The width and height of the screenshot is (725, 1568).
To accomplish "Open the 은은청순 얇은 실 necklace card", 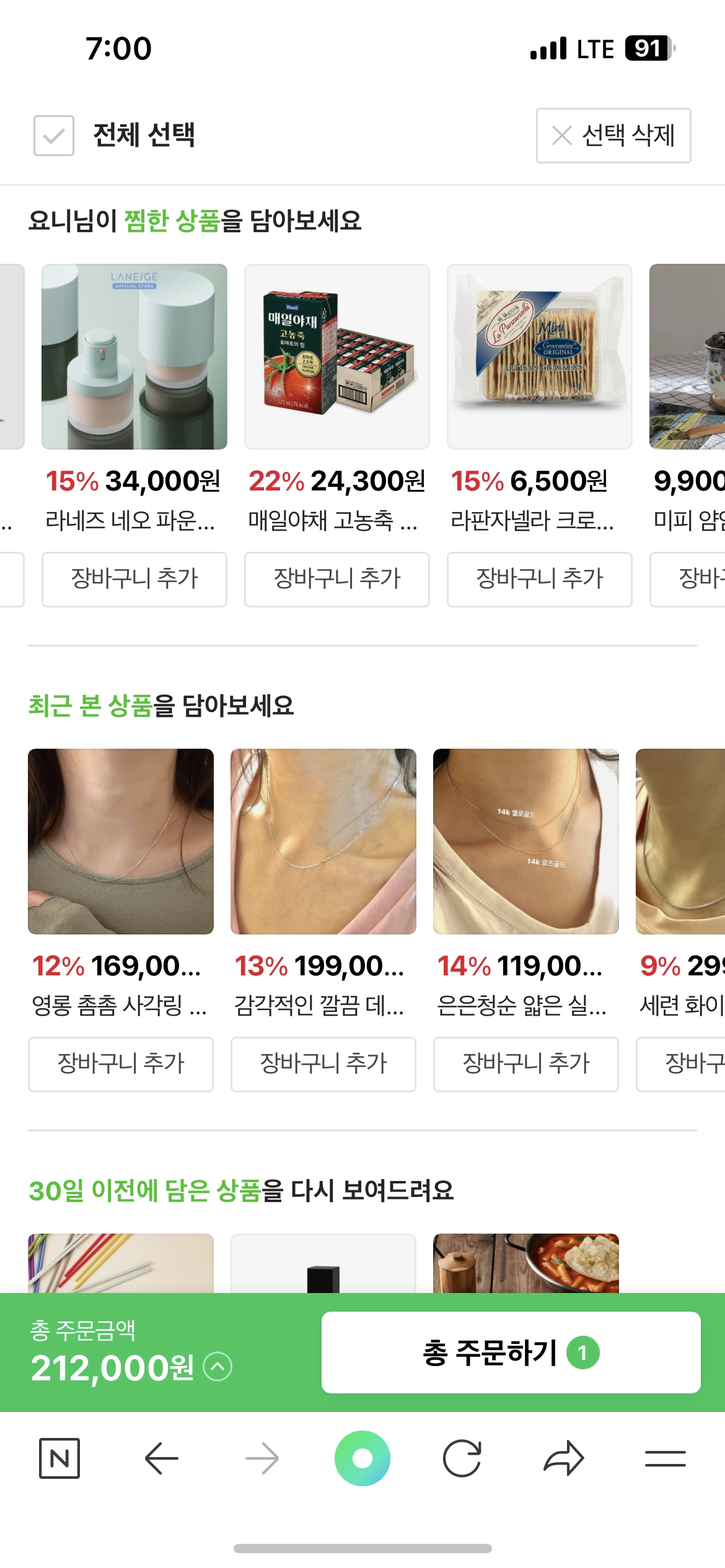I will [x=525, y=842].
